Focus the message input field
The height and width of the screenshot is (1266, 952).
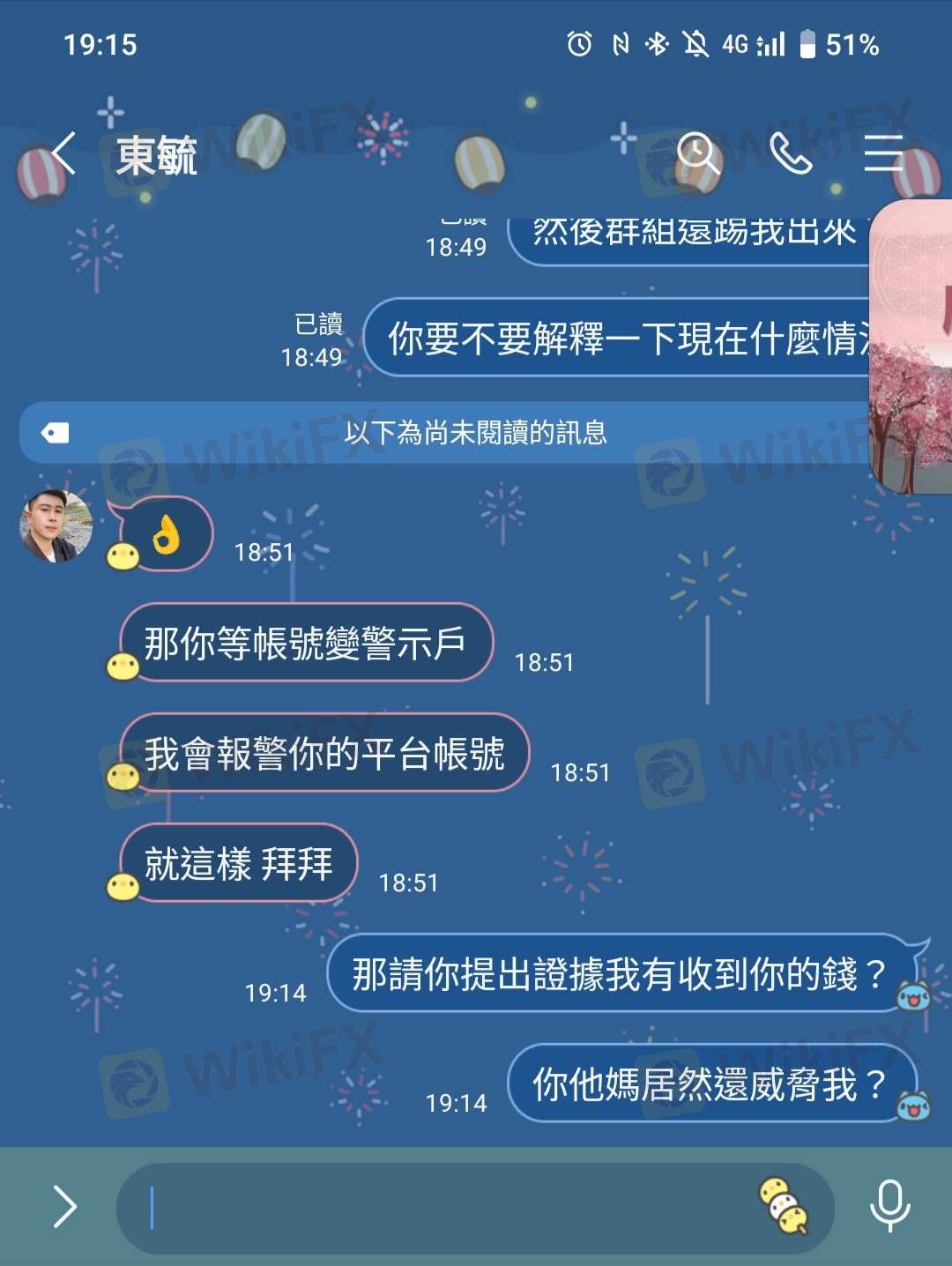pos(441,1208)
